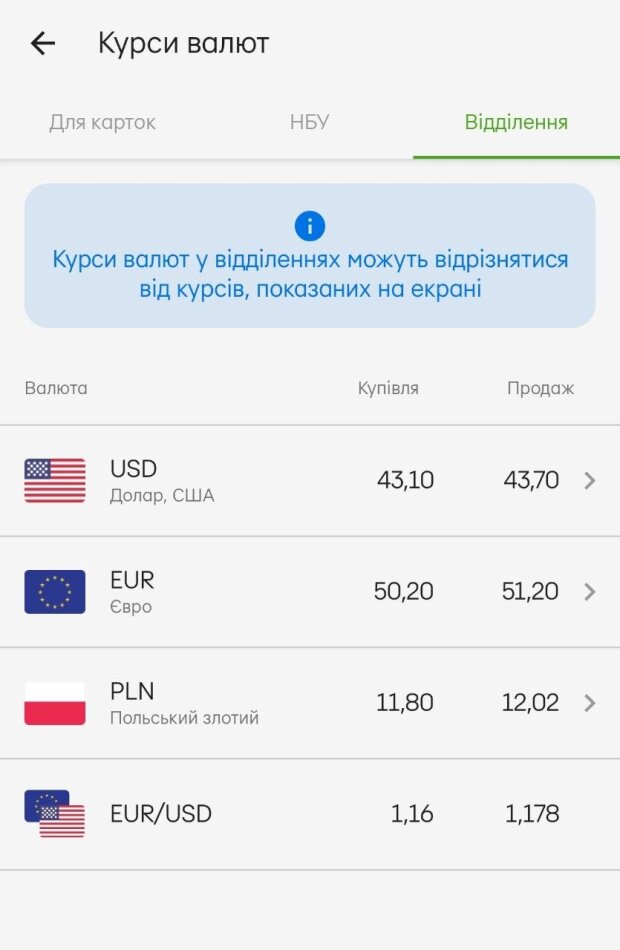Switch to the НБУ tab
This screenshot has height=950, width=620.
point(309,123)
